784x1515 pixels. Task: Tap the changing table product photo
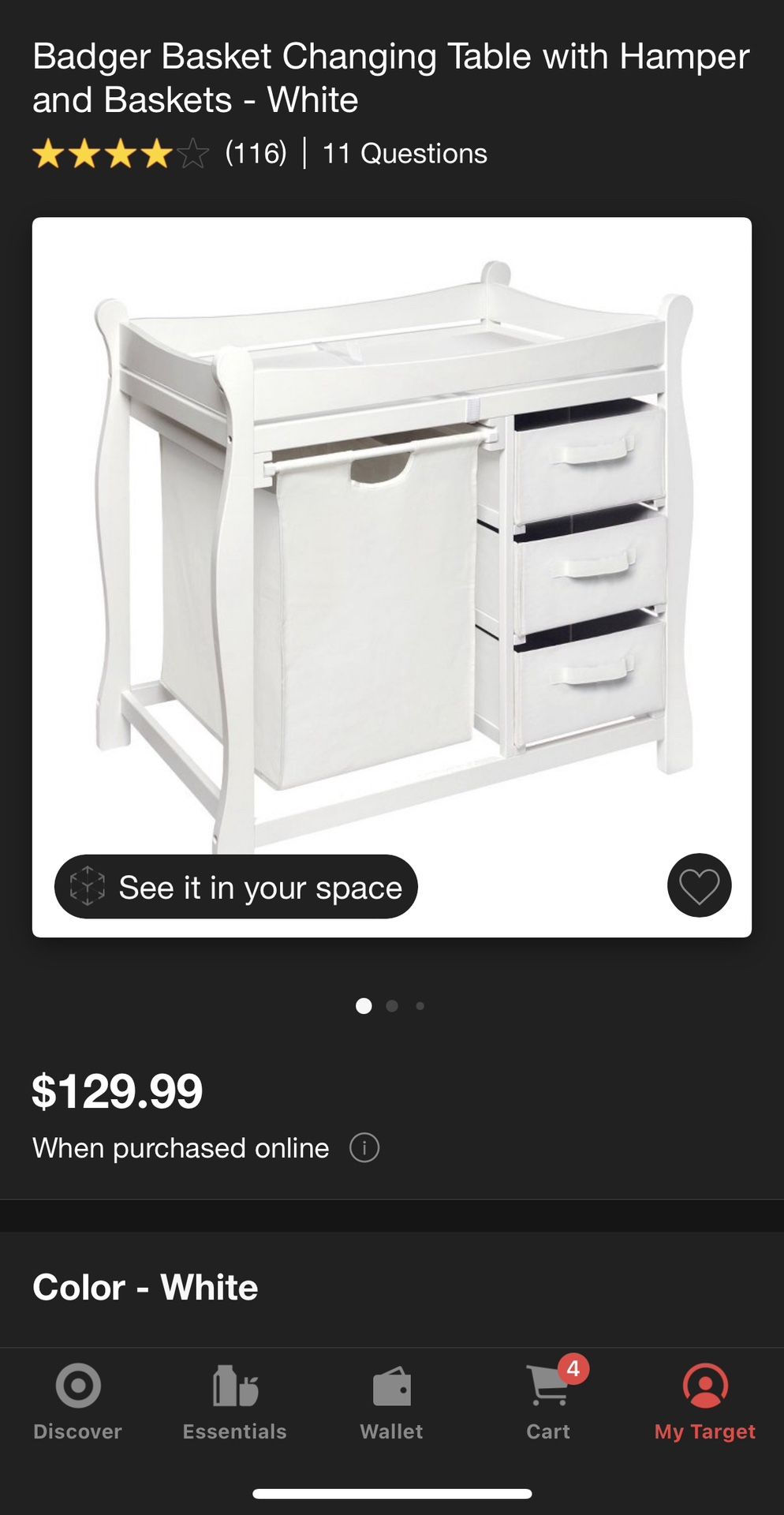[x=392, y=552]
